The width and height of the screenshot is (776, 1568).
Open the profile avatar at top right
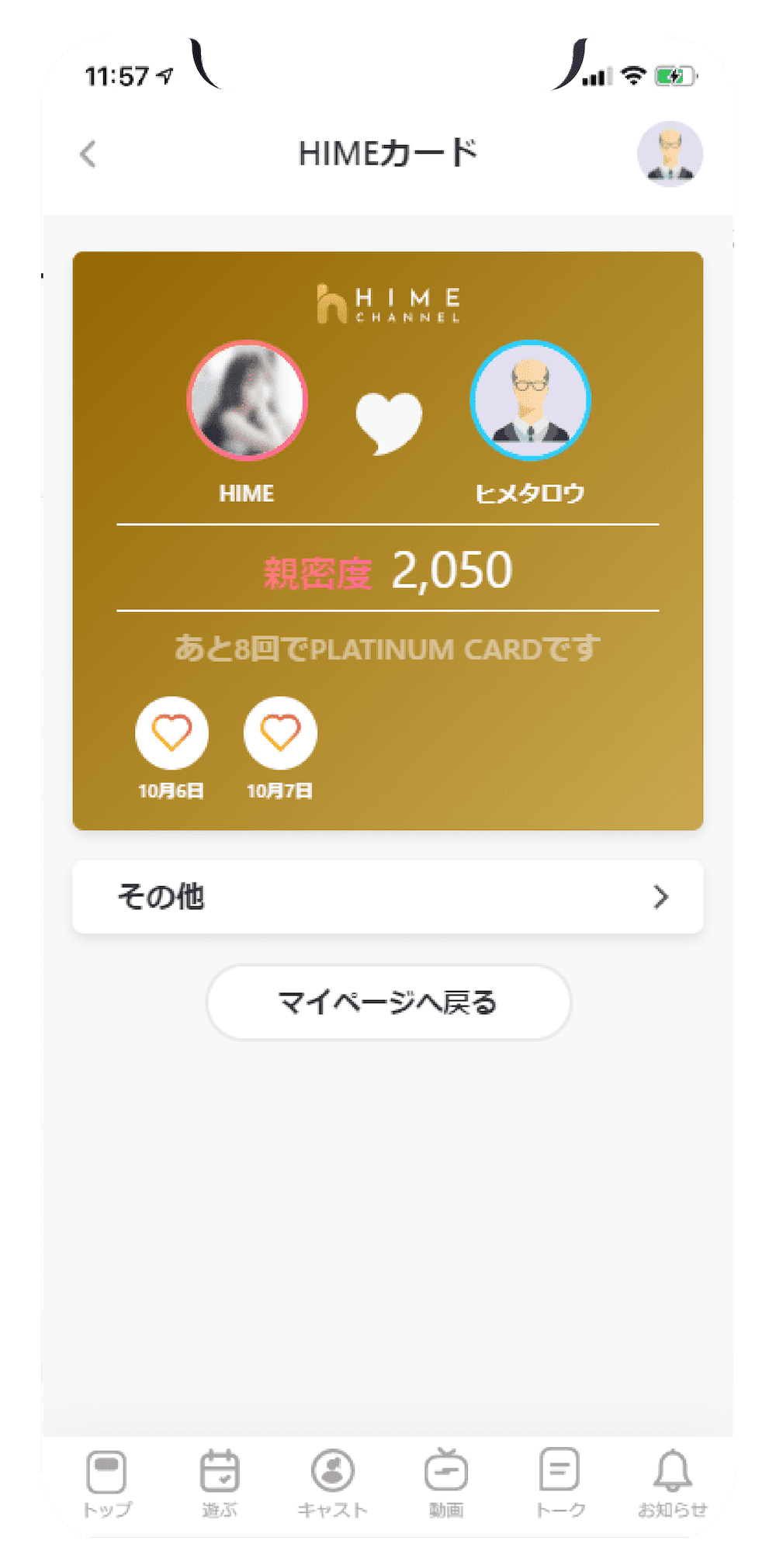click(670, 154)
